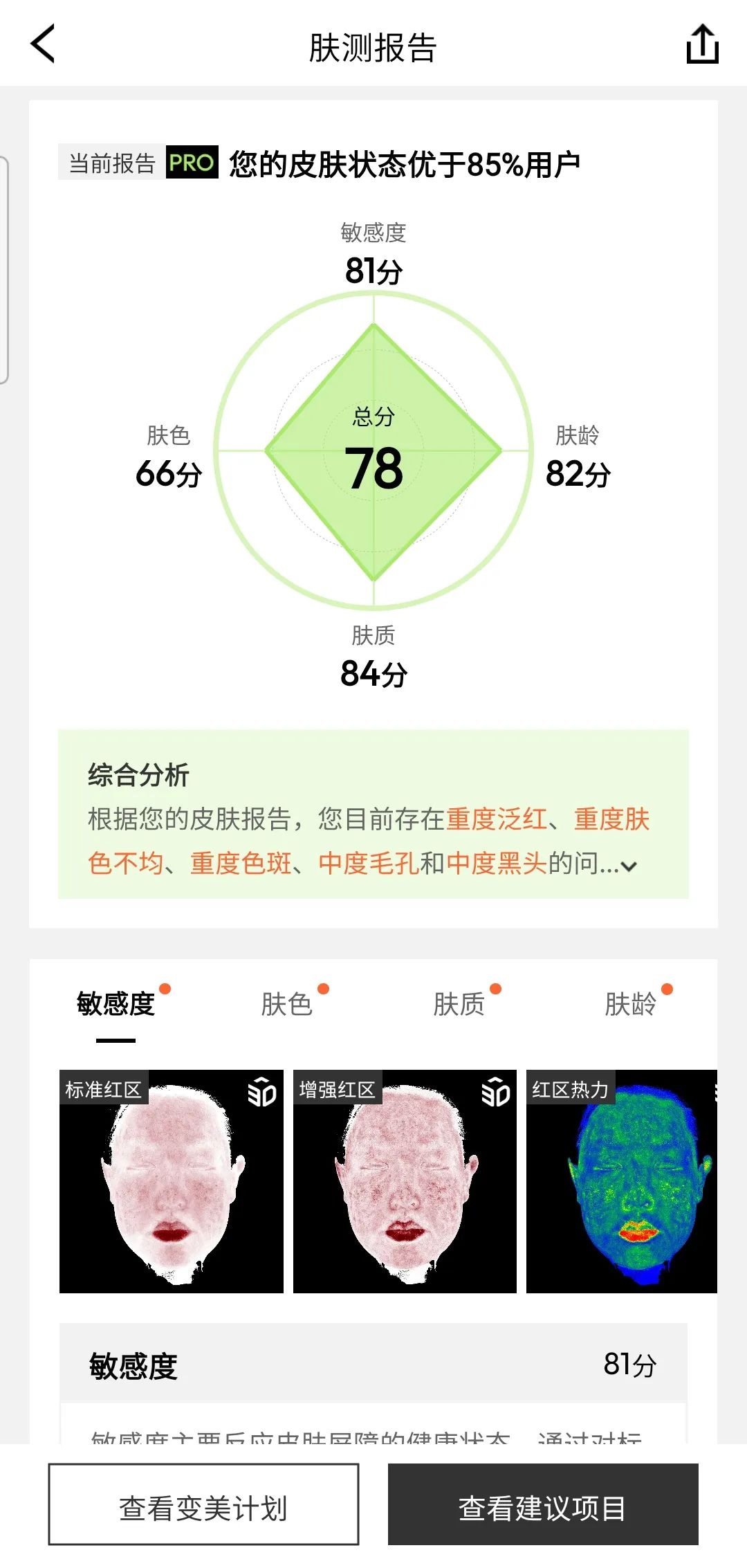This screenshot has height=1568, width=747.
Task: Tap 查看变美计划 button
Action: [203, 1508]
